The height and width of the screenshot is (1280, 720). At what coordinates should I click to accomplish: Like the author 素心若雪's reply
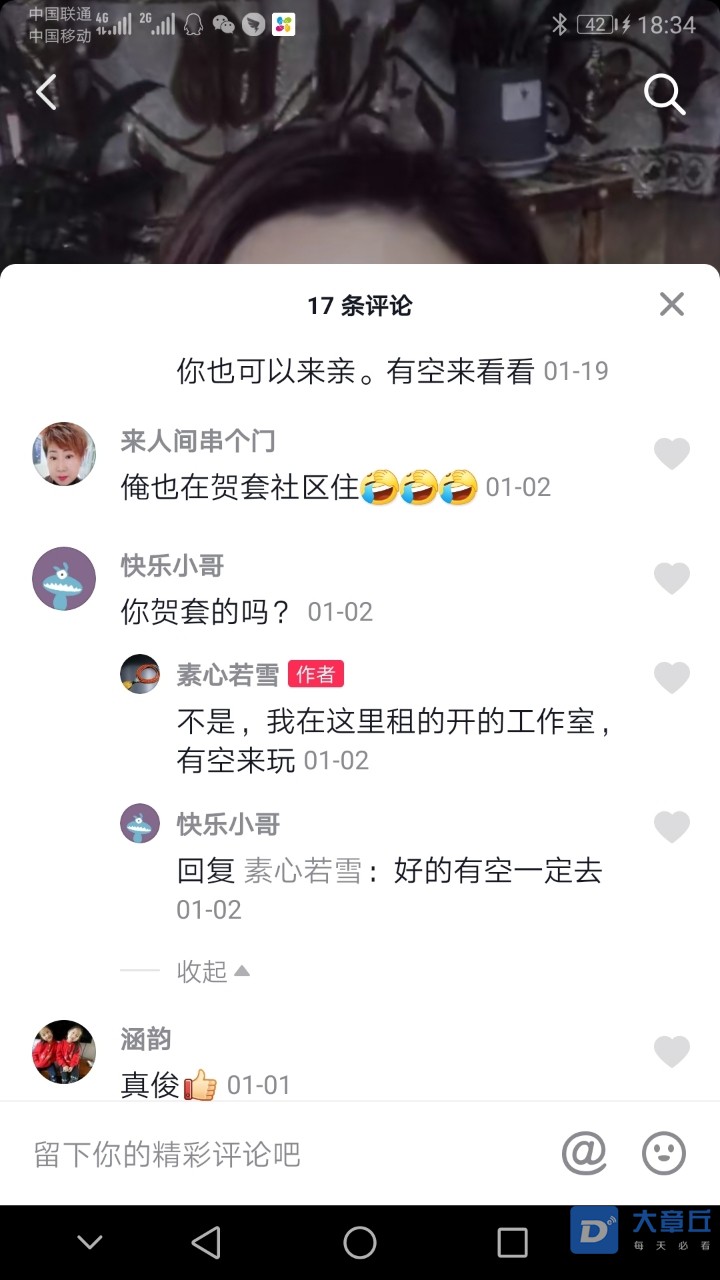(x=671, y=677)
